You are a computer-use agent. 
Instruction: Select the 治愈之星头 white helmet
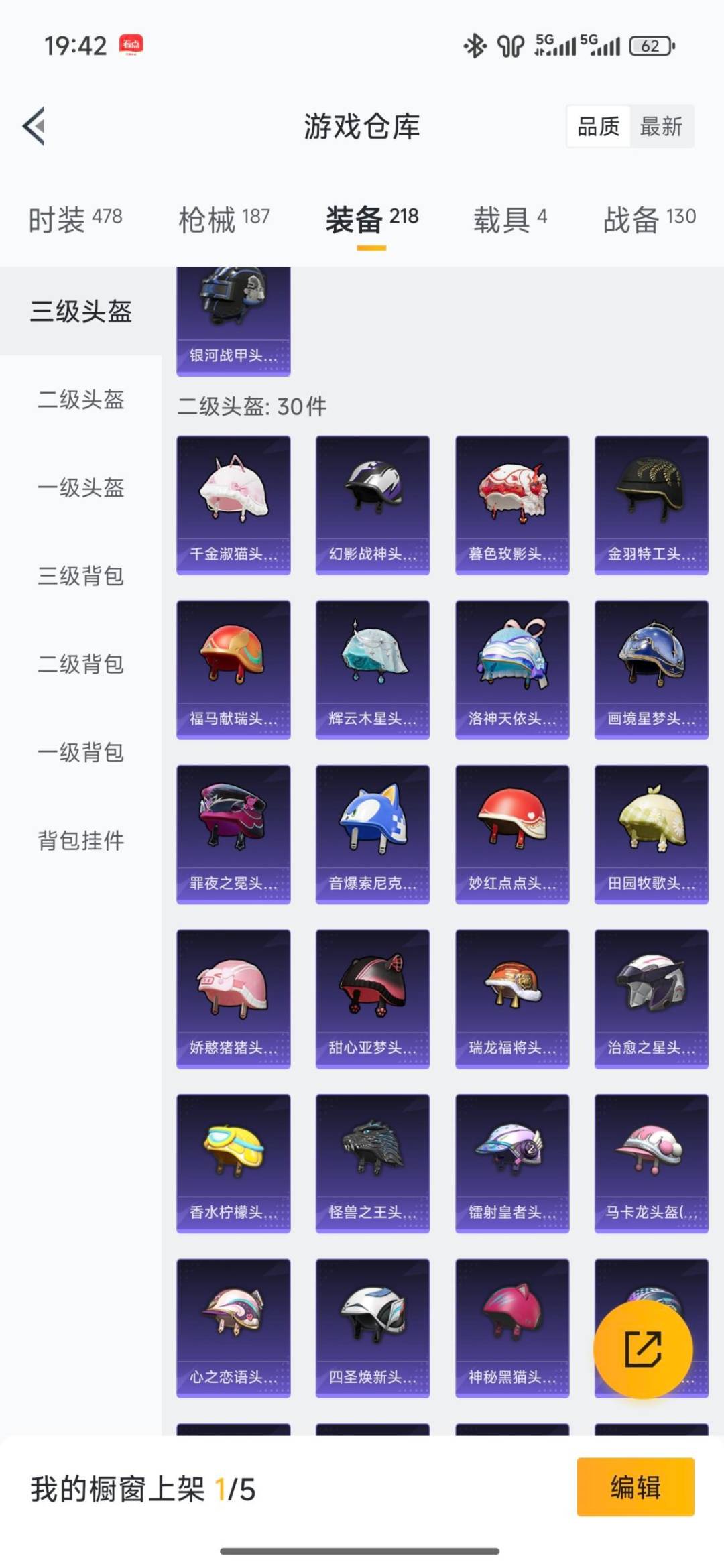click(651, 999)
